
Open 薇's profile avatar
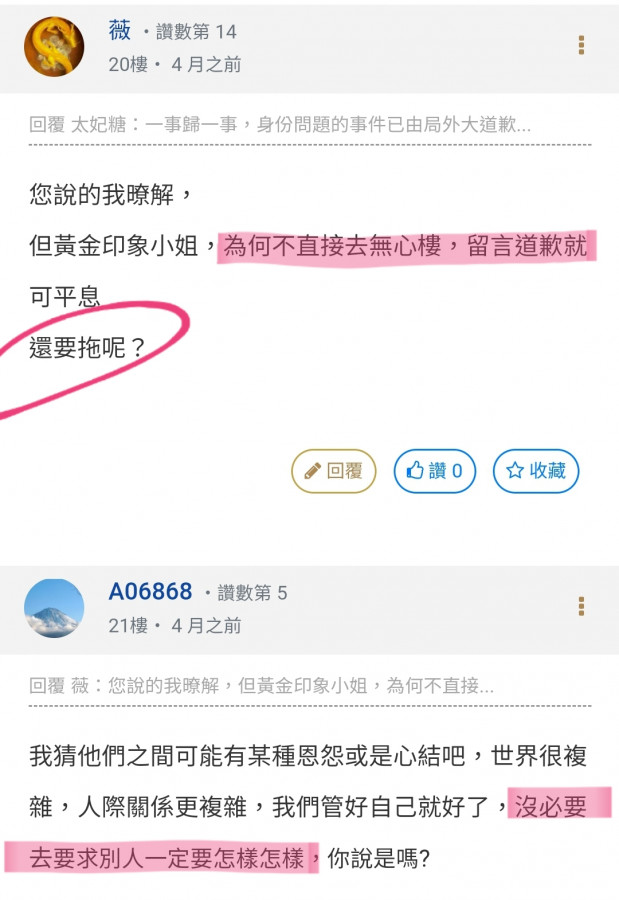(x=54, y=46)
